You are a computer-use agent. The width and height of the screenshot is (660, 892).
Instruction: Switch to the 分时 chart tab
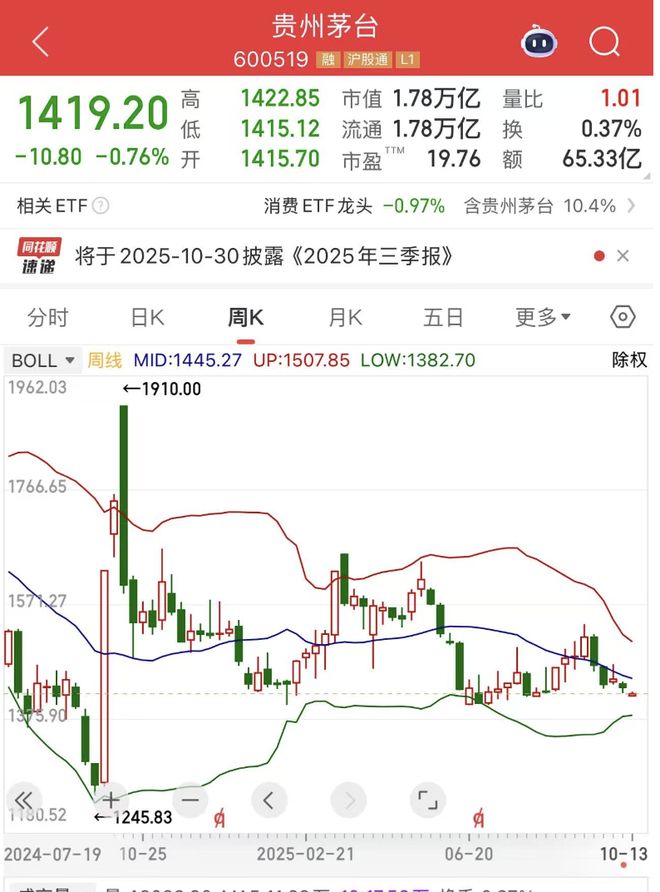[x=48, y=318]
